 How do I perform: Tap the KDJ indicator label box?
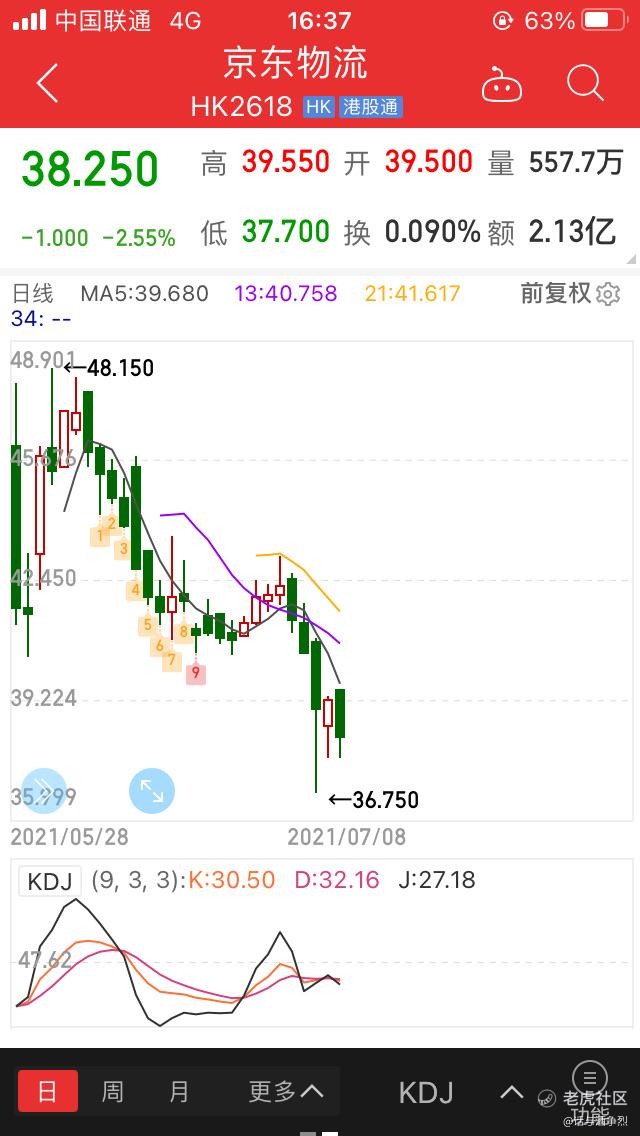(50, 882)
